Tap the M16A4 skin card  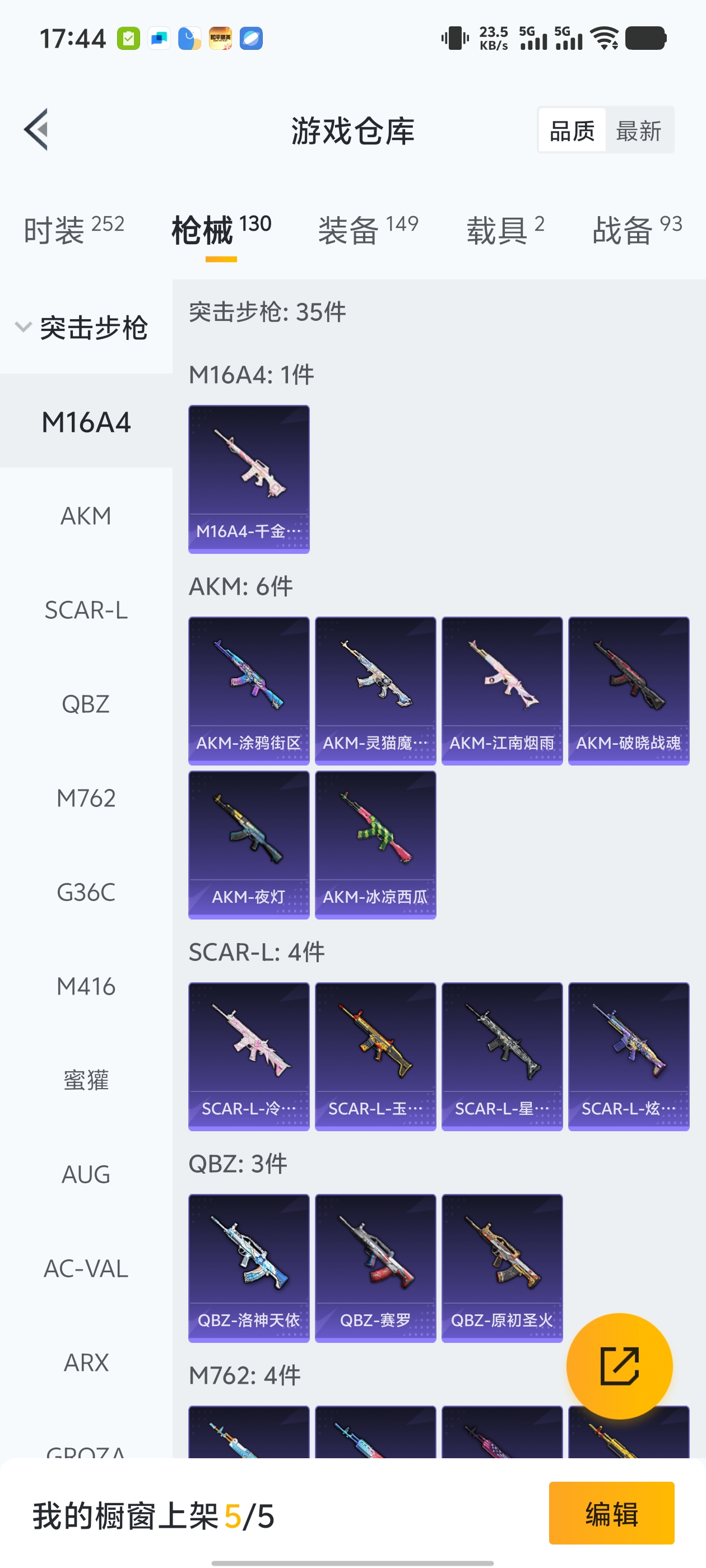249,479
